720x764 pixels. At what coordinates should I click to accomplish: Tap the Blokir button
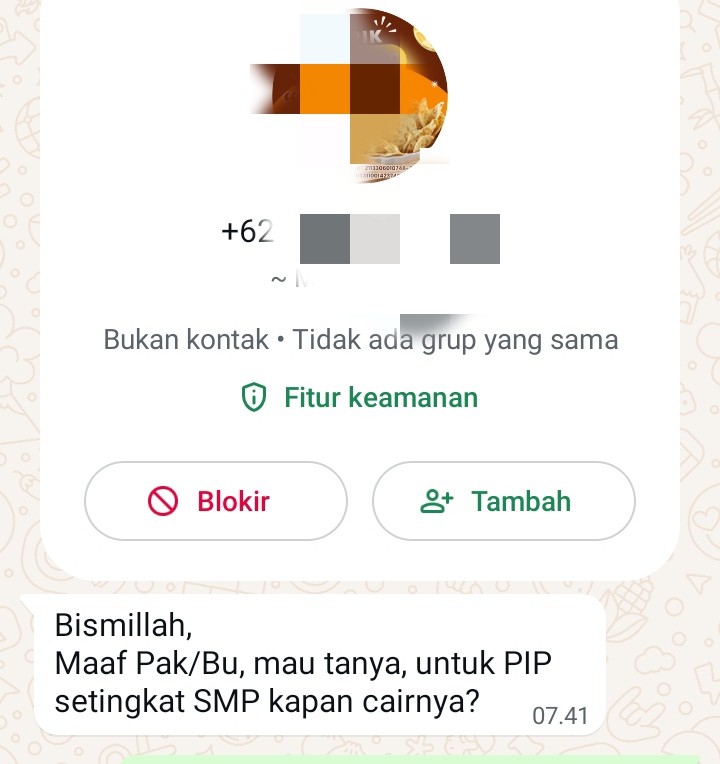215,501
